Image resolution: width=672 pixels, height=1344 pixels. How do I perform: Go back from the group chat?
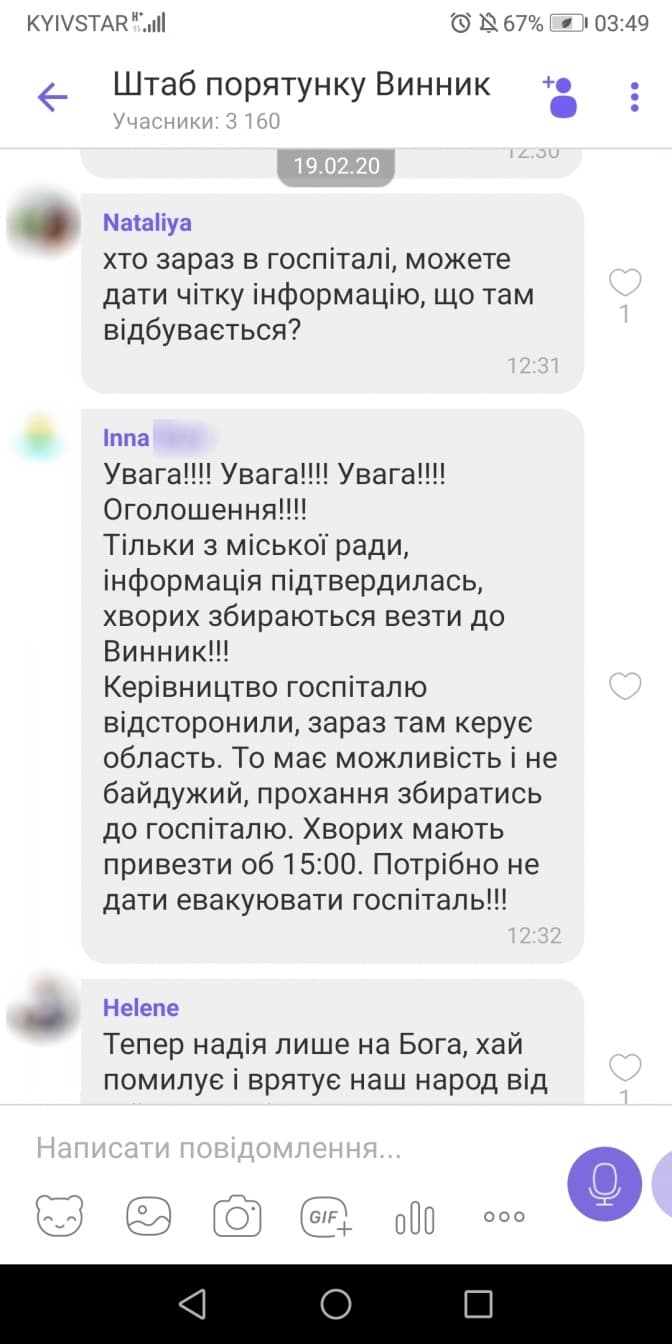(x=51, y=97)
